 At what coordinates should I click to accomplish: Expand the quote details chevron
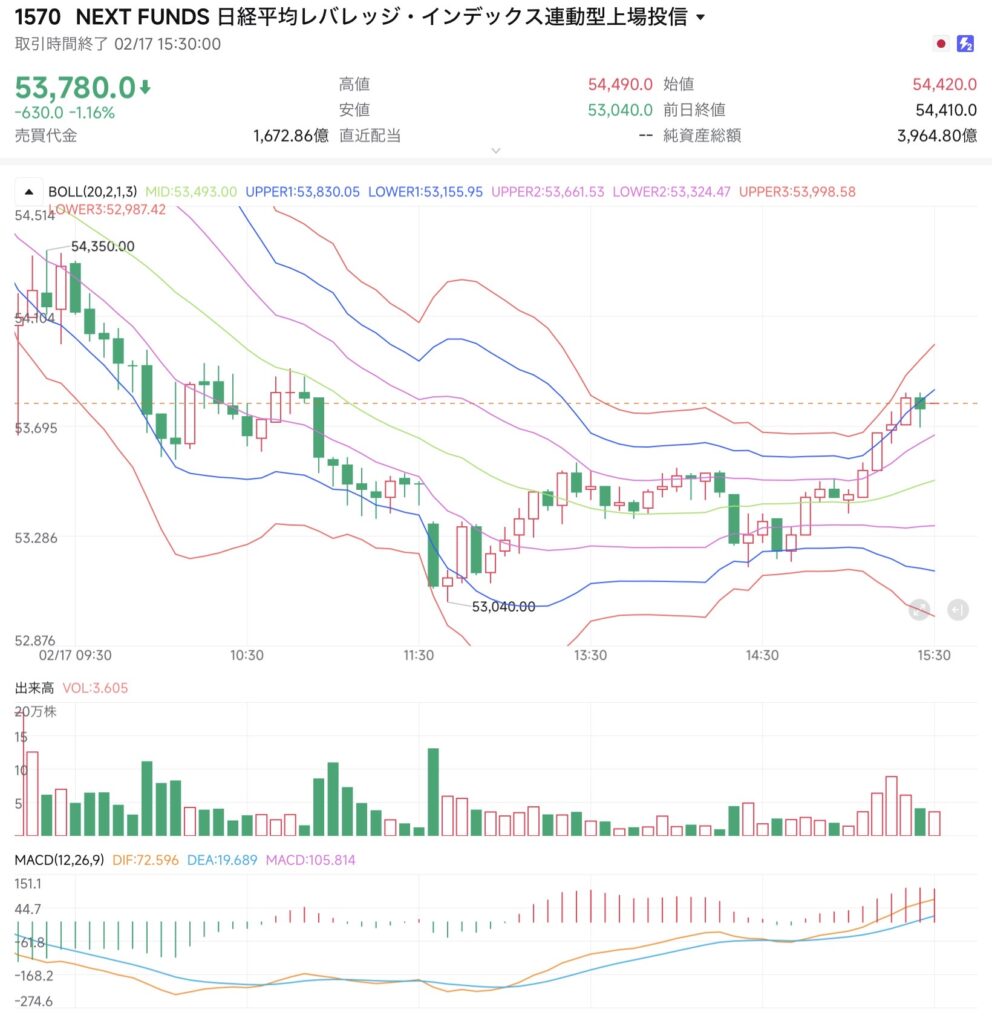click(495, 151)
